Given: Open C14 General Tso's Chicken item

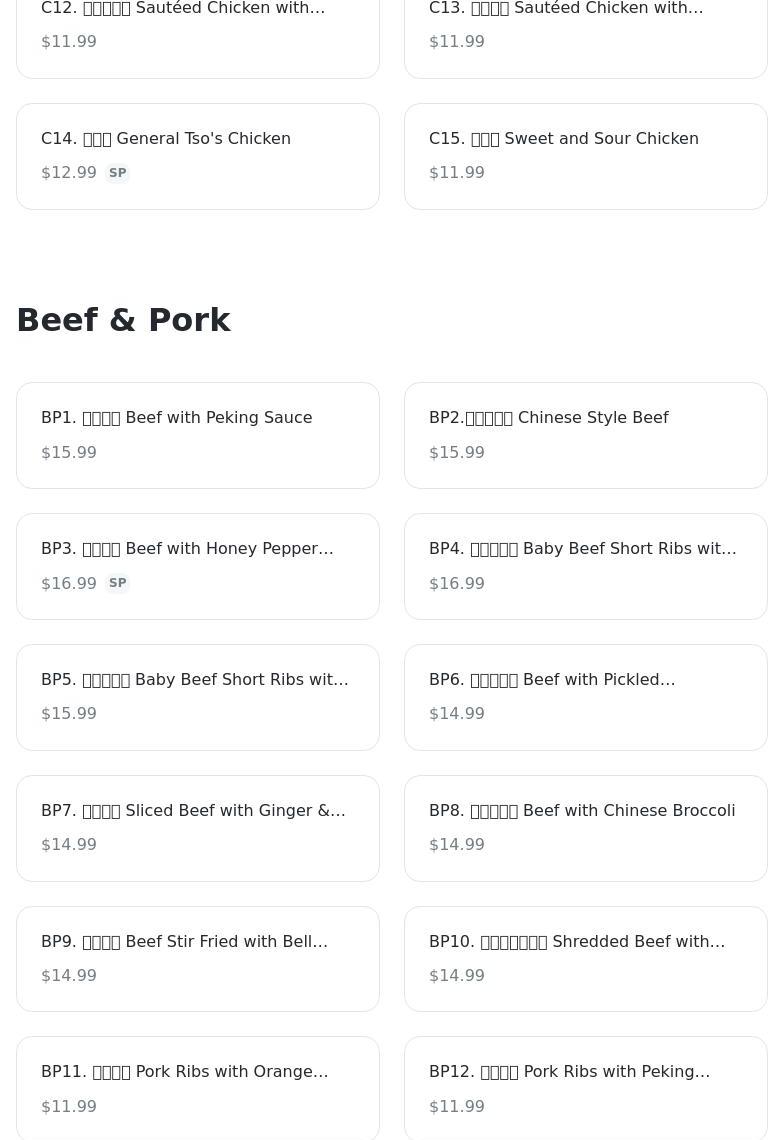Looking at the screenshot, I should click(x=197, y=156).
